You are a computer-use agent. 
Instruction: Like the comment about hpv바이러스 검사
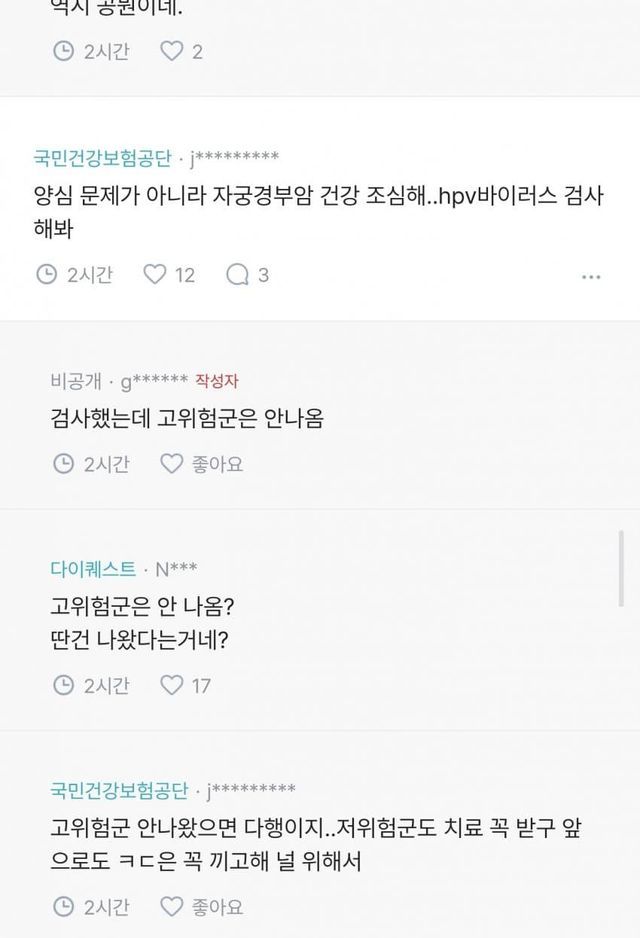[x=155, y=274]
